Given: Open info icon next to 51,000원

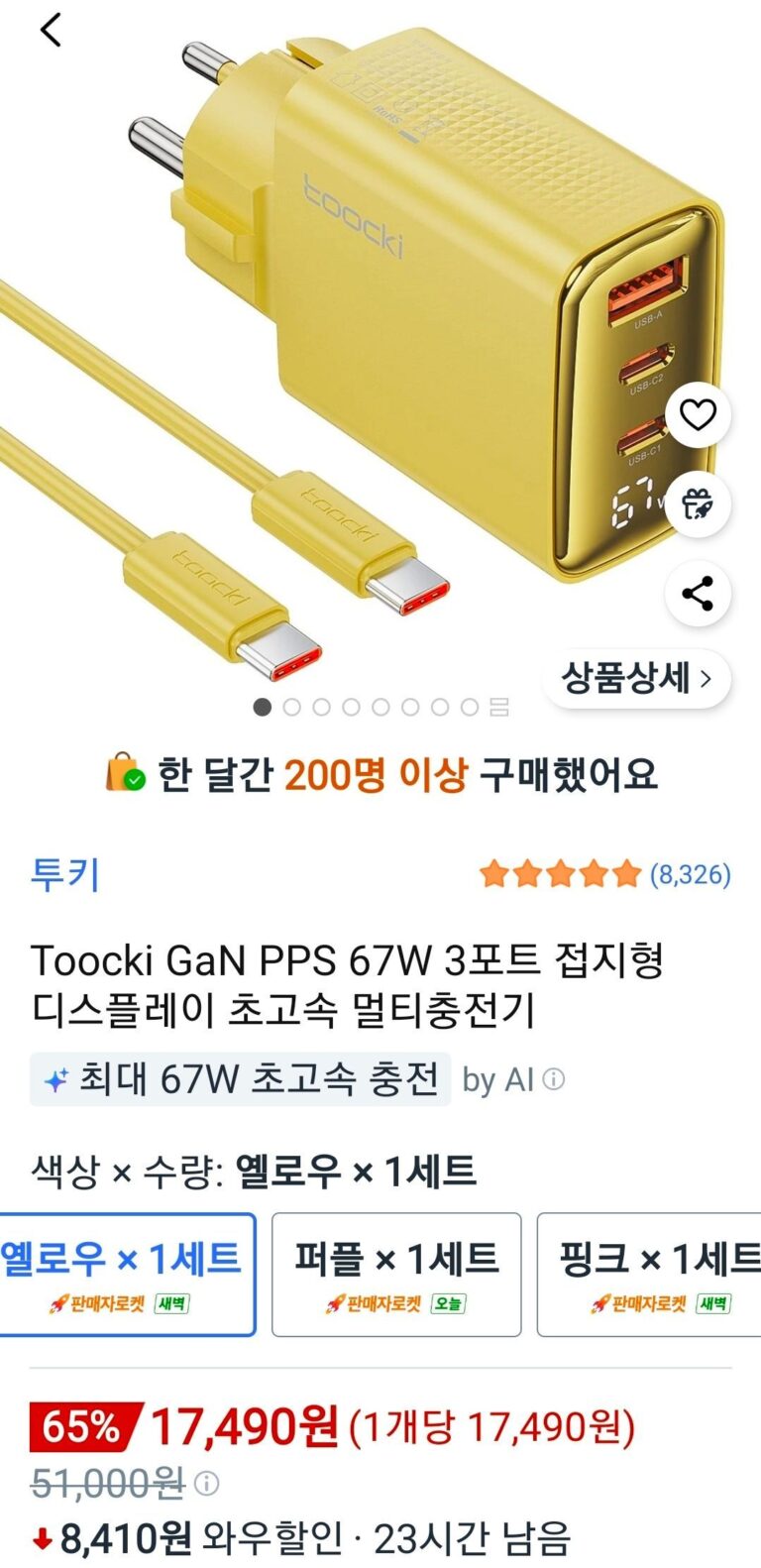Looking at the screenshot, I should (x=206, y=1483).
